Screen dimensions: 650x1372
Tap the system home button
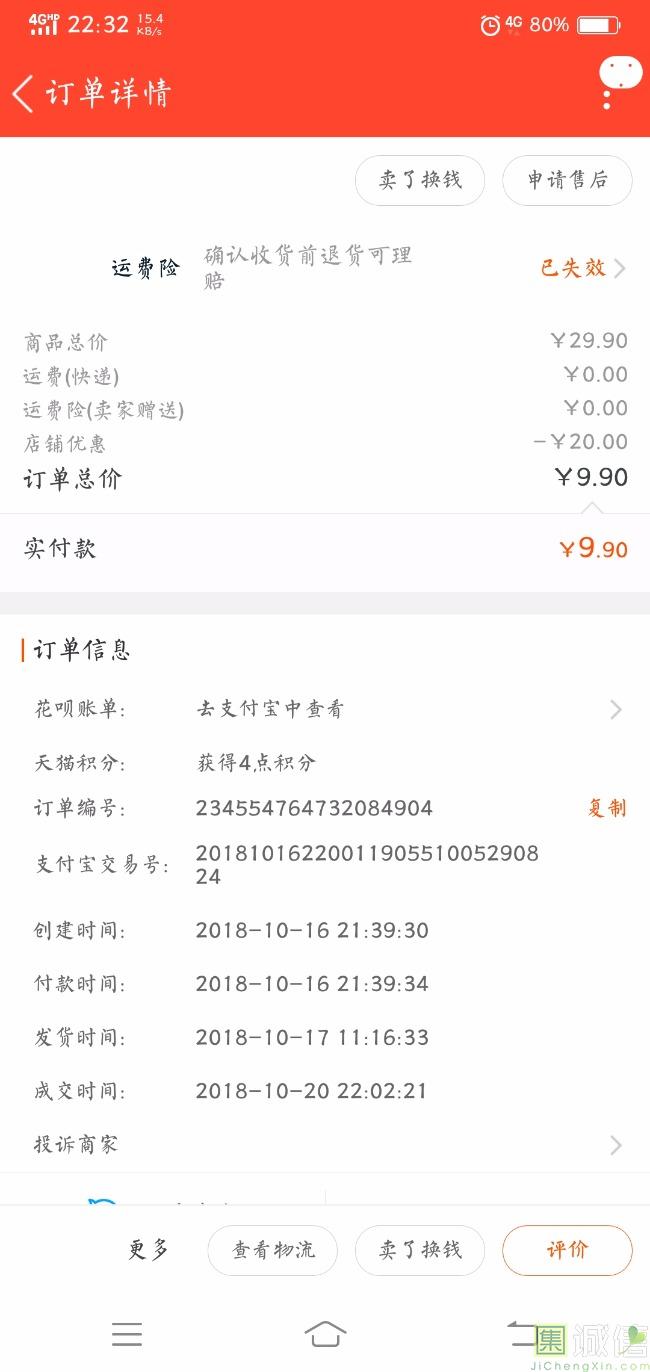point(325,1334)
